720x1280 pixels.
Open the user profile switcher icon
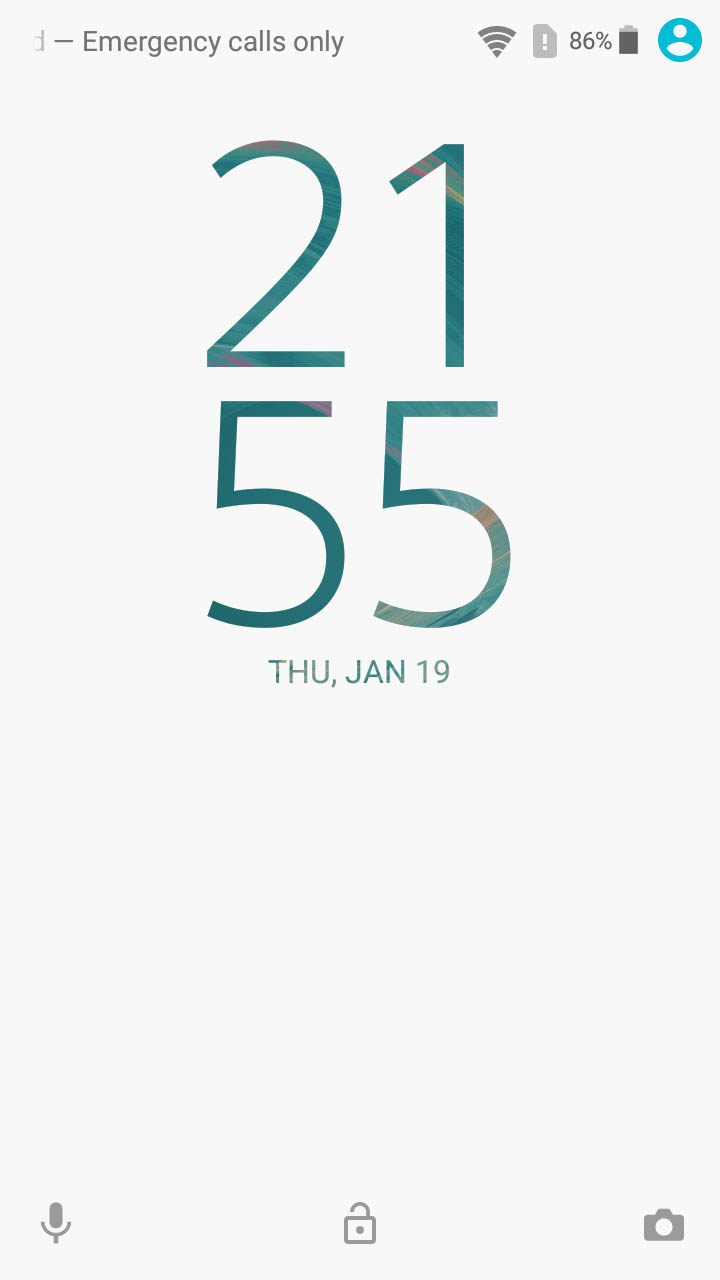(x=680, y=41)
